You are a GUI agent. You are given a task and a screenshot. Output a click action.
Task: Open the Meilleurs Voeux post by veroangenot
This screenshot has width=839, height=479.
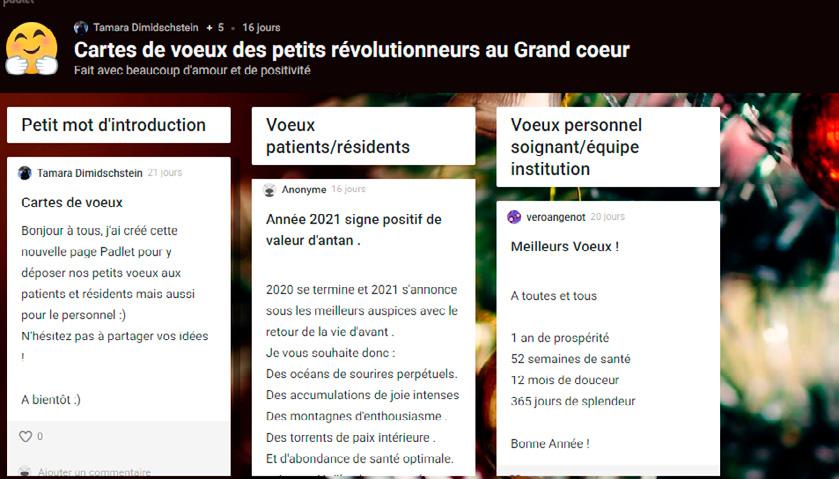564,246
